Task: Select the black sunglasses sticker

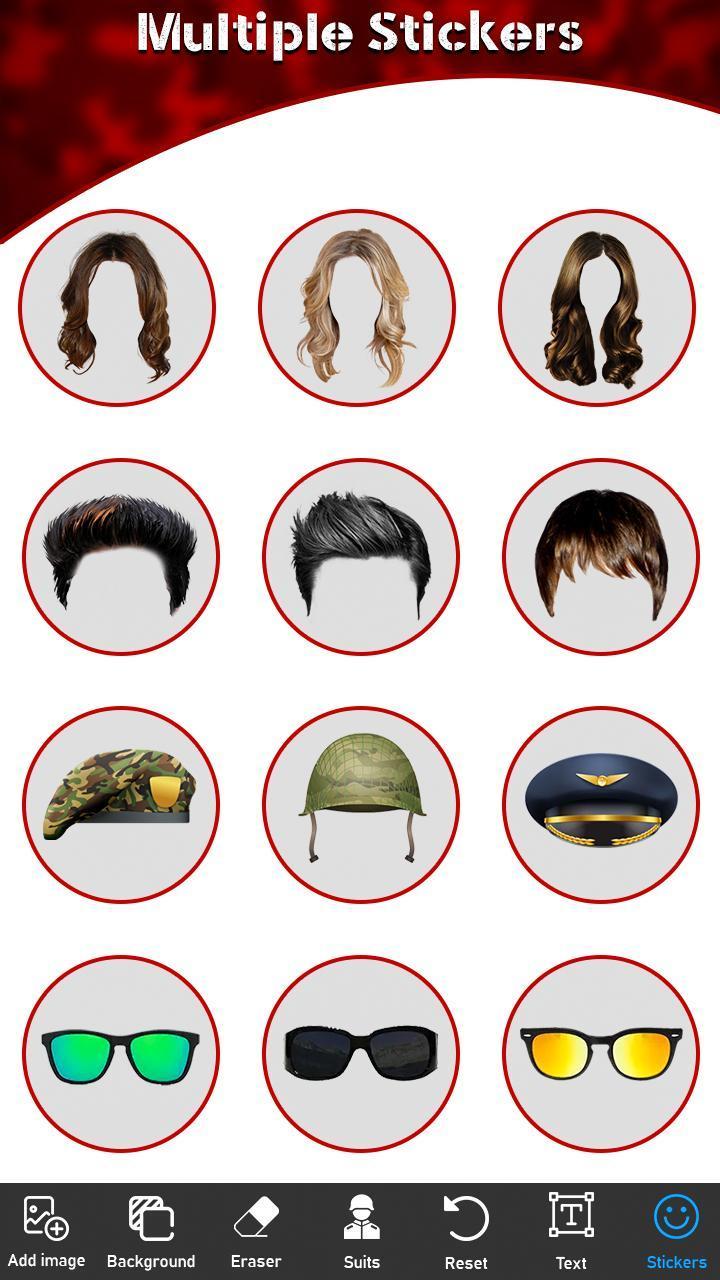Action: pos(360,1055)
